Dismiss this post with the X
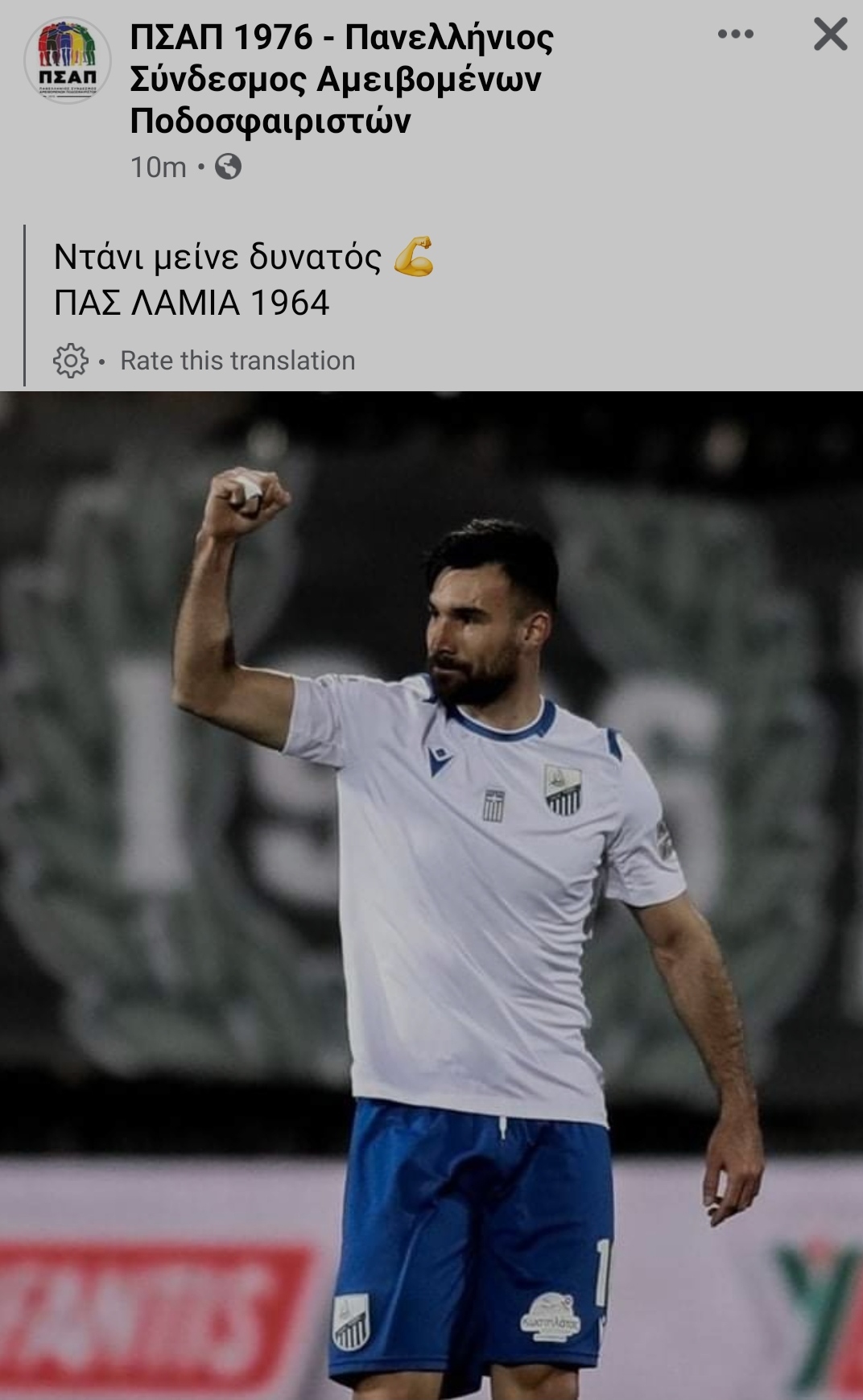Image resolution: width=863 pixels, height=1400 pixels. [x=830, y=35]
